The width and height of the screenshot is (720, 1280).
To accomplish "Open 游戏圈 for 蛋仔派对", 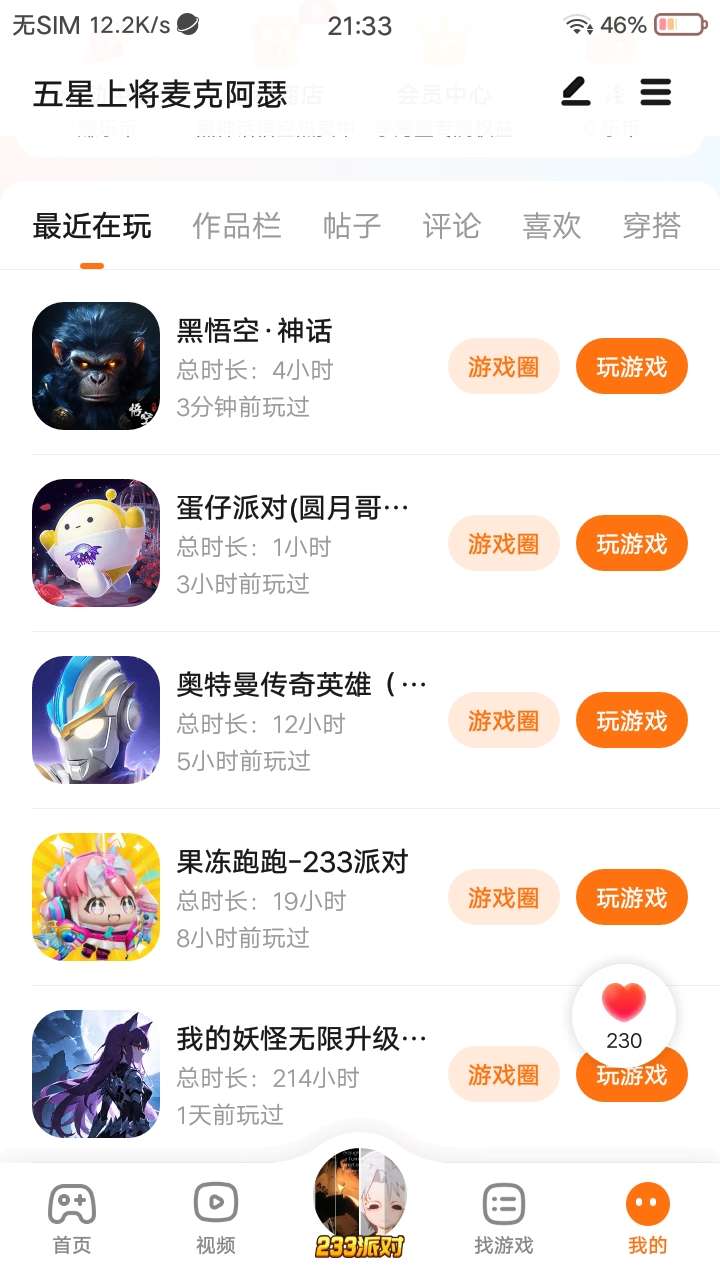I will 503,544.
